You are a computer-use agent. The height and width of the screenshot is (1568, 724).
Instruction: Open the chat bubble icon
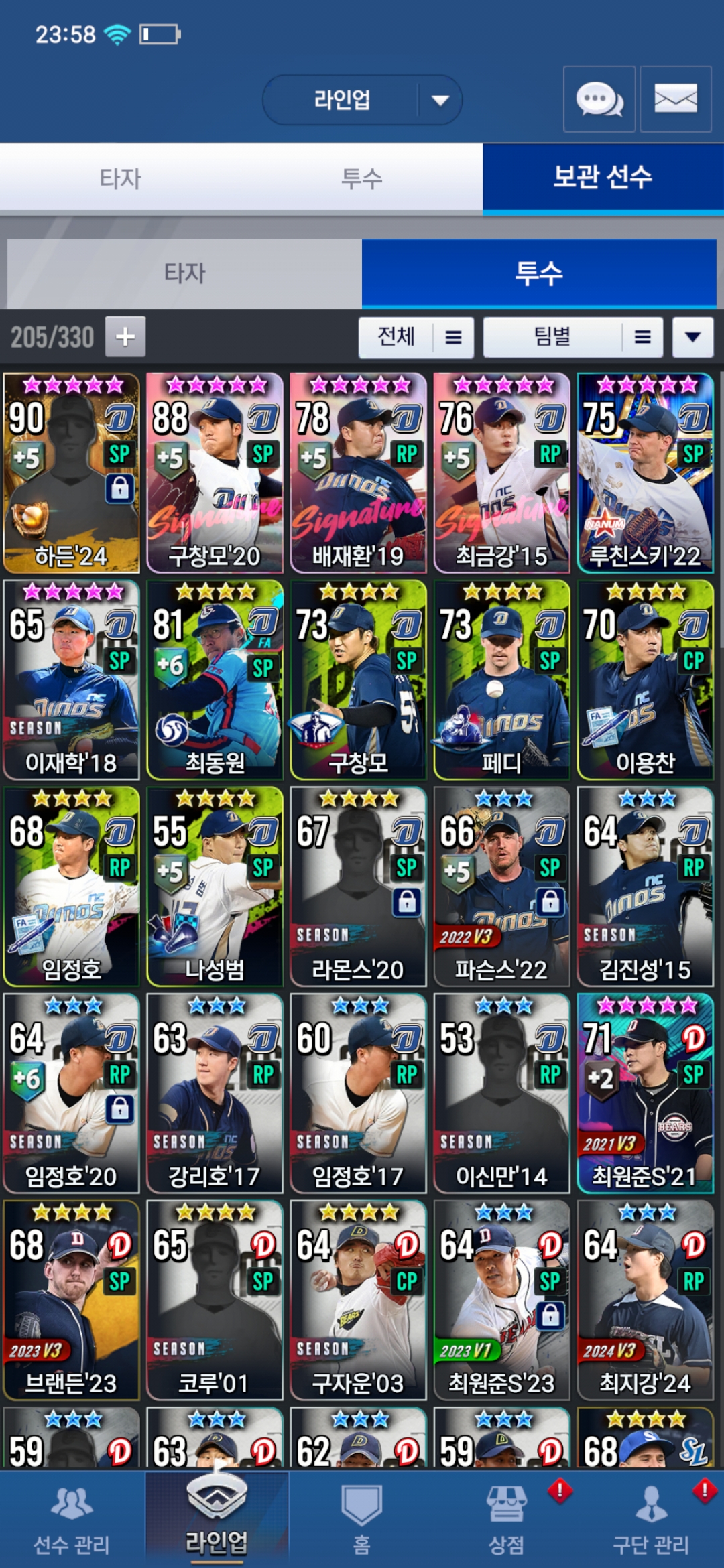[599, 99]
